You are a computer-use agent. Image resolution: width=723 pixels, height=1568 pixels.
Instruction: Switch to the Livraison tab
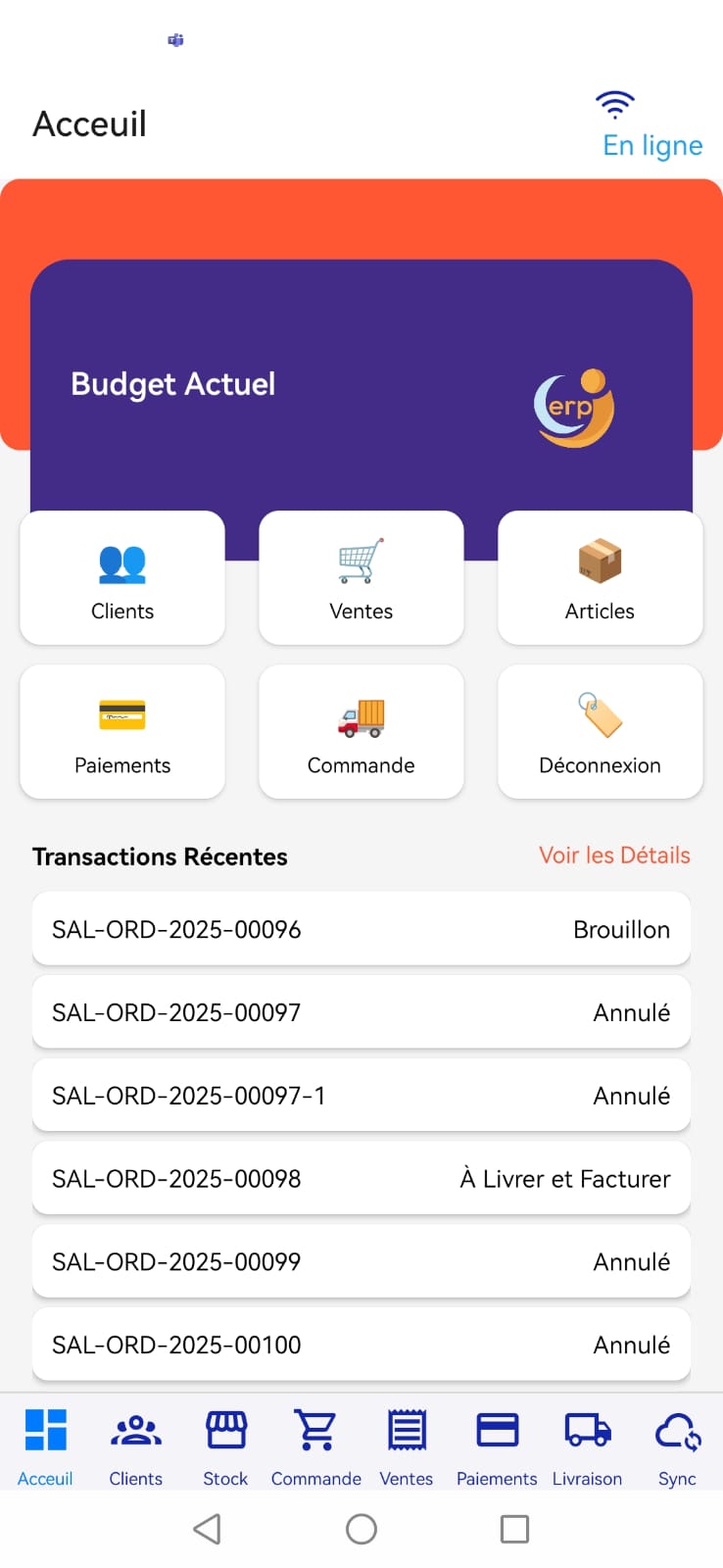[587, 1445]
